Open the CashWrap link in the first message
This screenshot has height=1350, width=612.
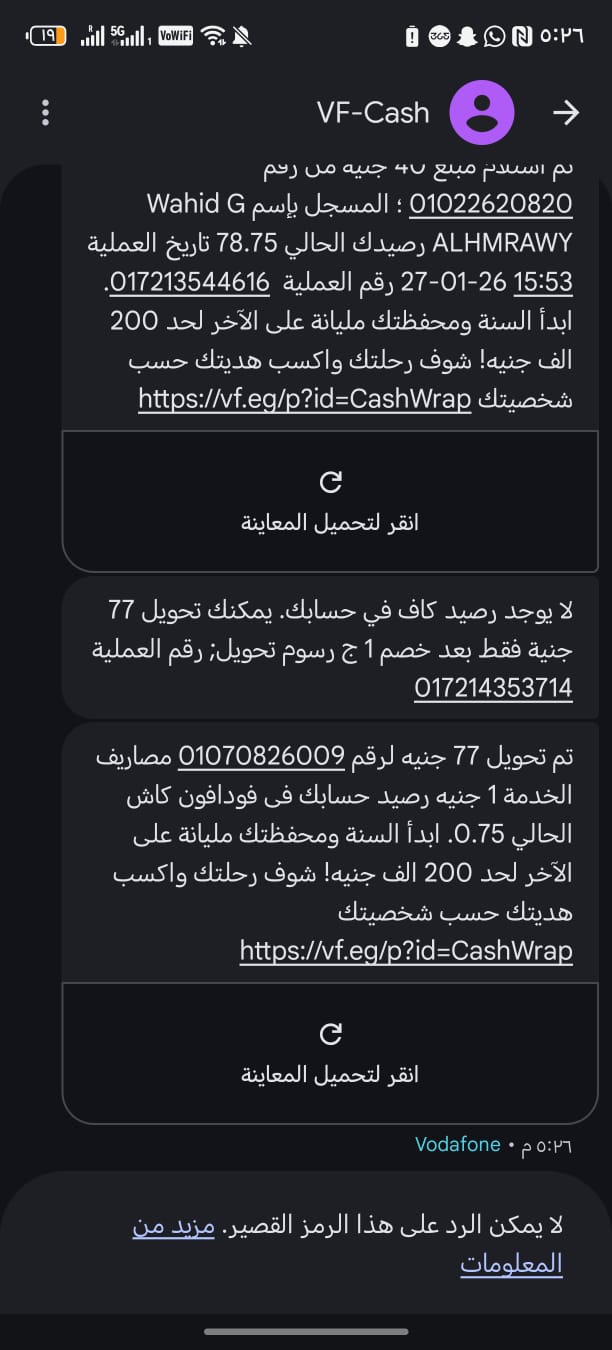[x=304, y=399]
